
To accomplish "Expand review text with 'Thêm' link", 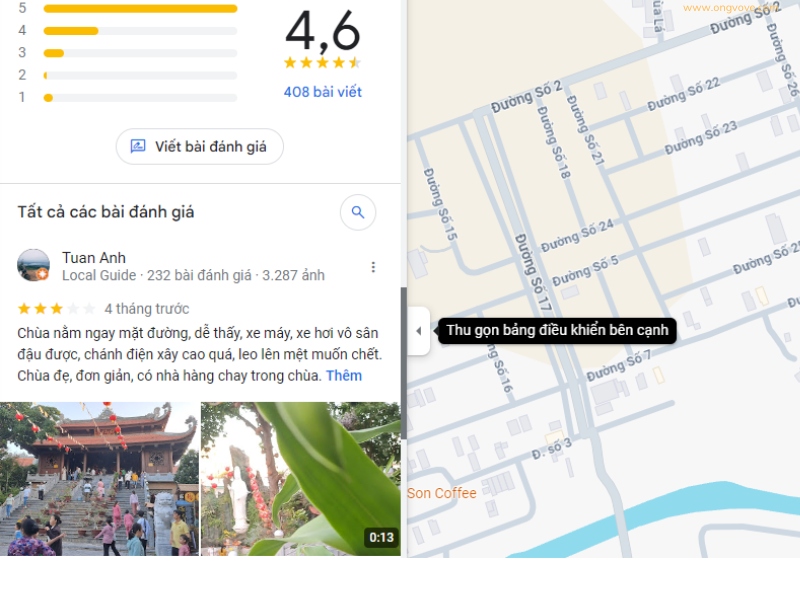I will (x=344, y=376).
